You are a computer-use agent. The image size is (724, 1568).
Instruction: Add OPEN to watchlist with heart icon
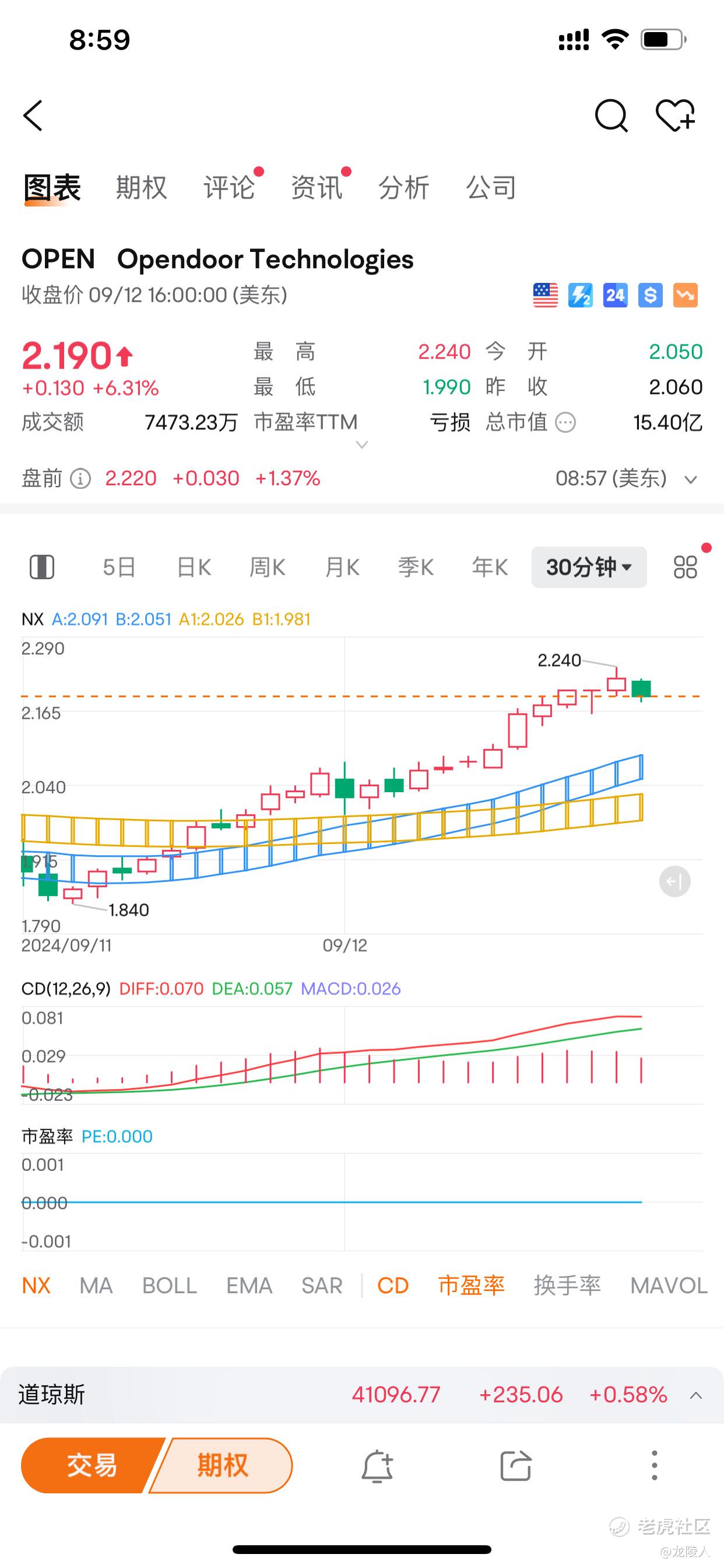pyautogui.click(x=674, y=115)
